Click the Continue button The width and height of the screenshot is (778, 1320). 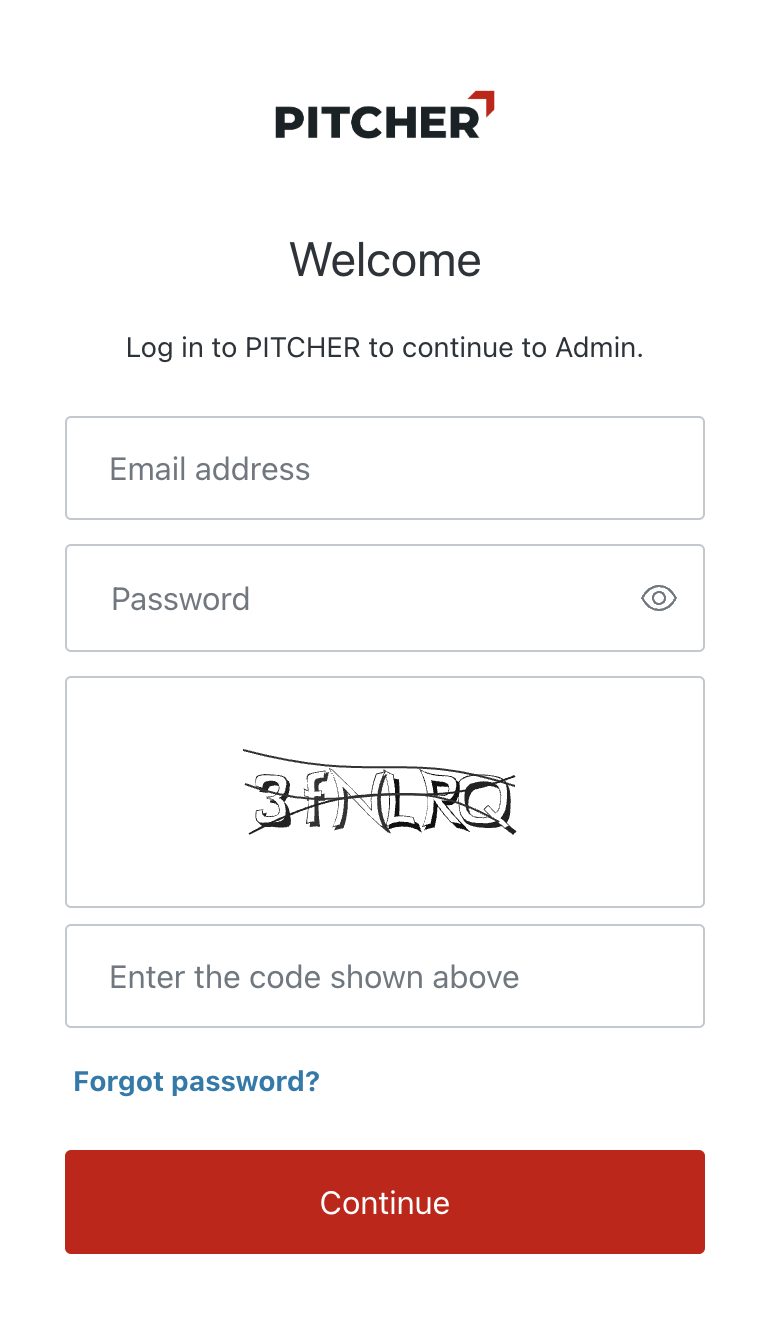click(x=384, y=1202)
